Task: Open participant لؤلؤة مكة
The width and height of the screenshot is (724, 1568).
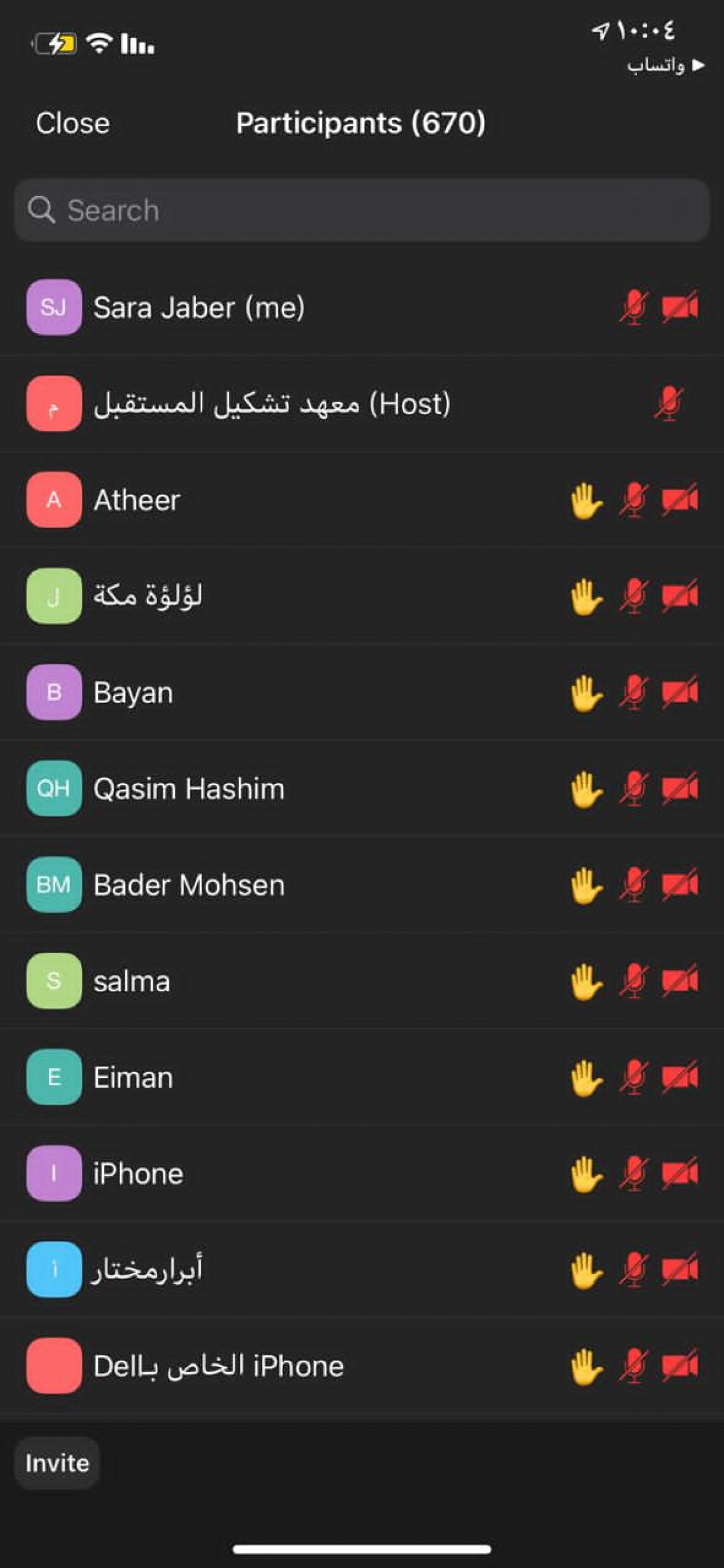Action: (362, 596)
